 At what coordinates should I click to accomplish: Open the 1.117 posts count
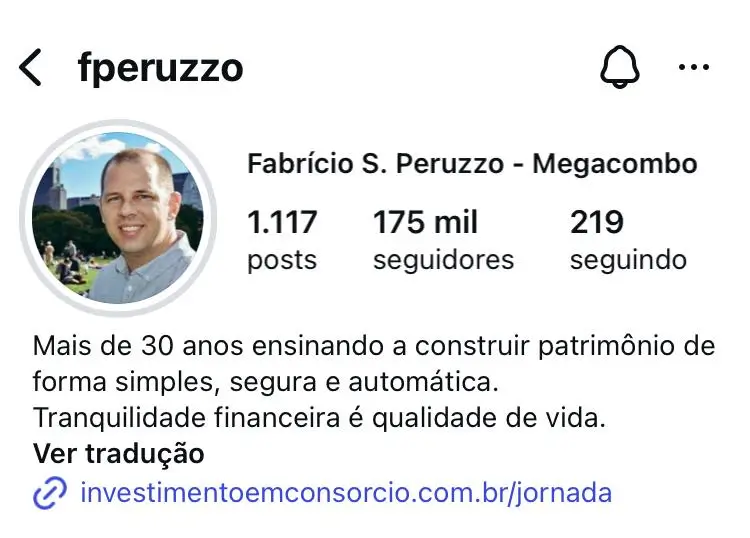tap(282, 240)
